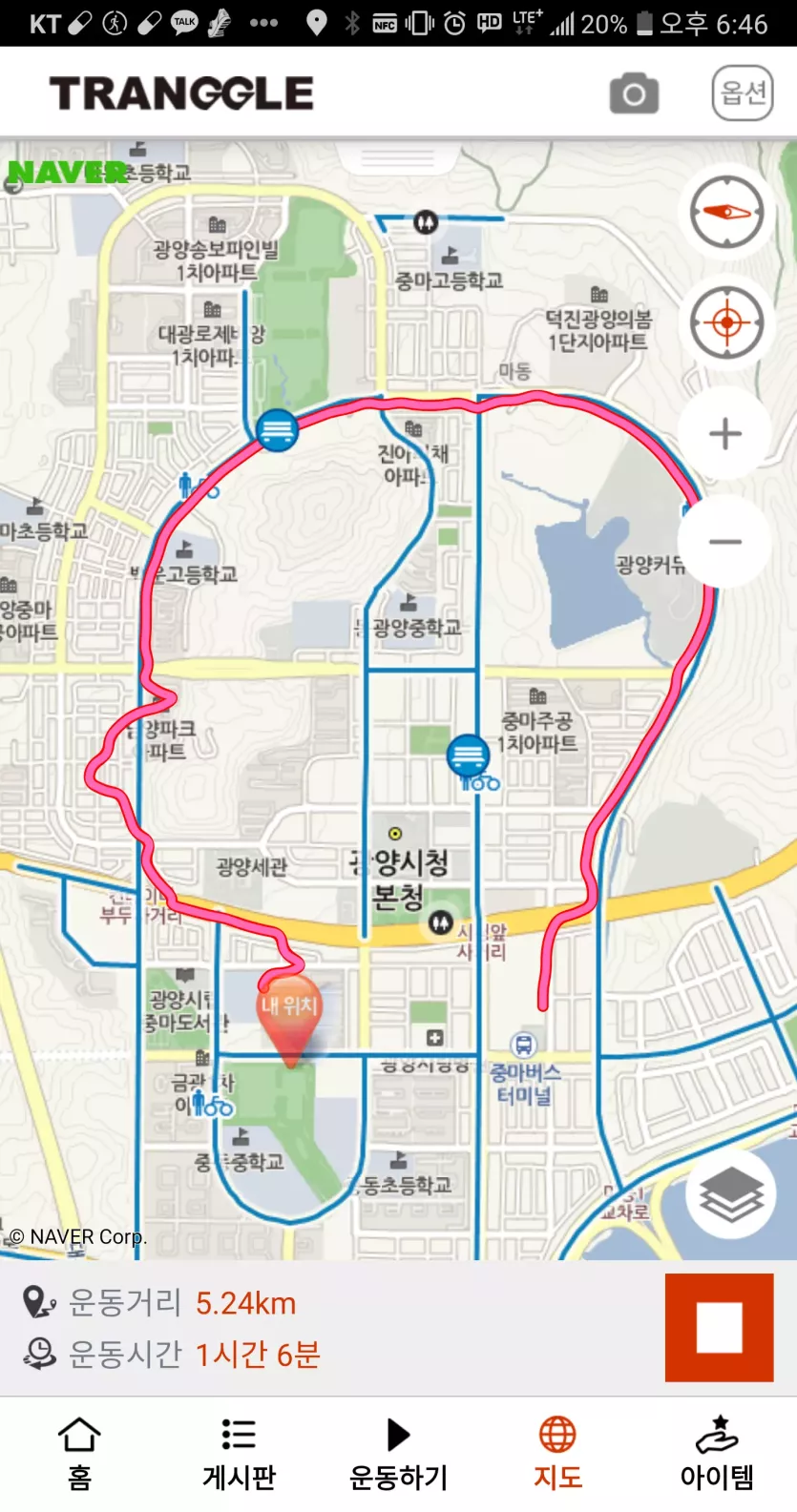Zoom out with the minus button
The height and width of the screenshot is (1512, 797).
point(725,542)
